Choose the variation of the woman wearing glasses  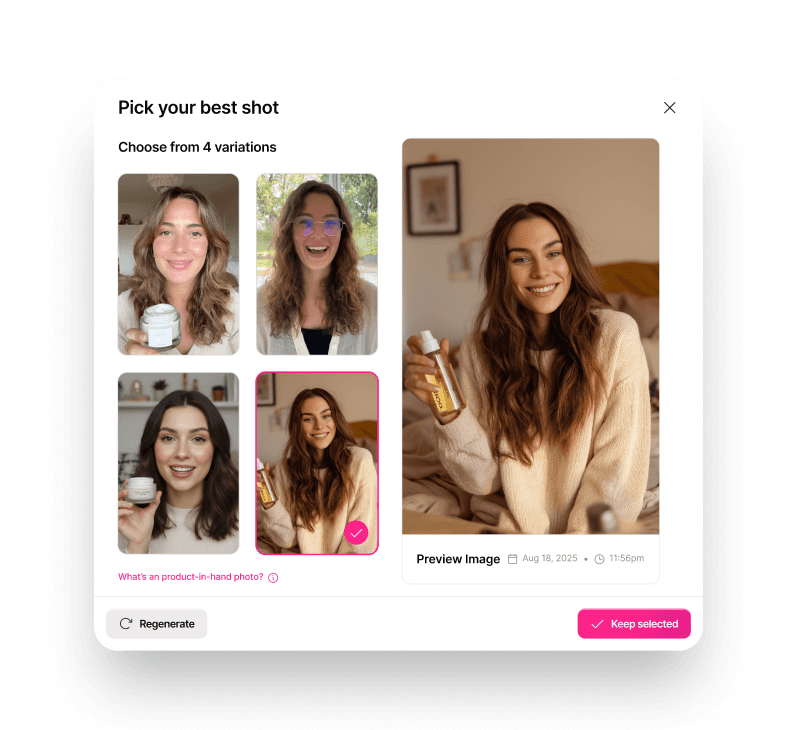click(x=317, y=264)
